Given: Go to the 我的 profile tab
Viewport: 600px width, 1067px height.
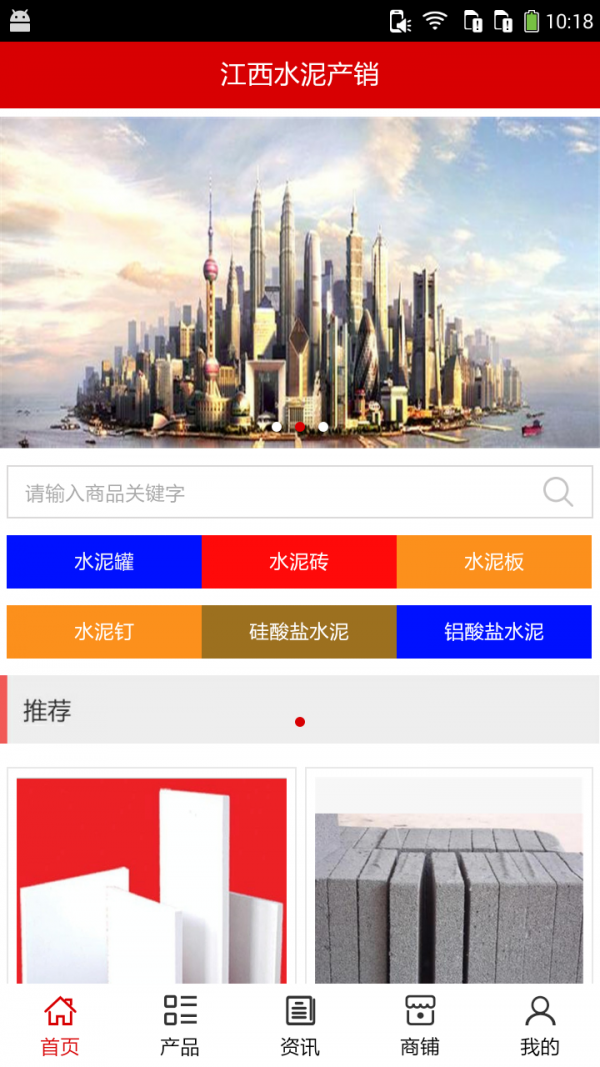Looking at the screenshot, I should point(540,1025).
